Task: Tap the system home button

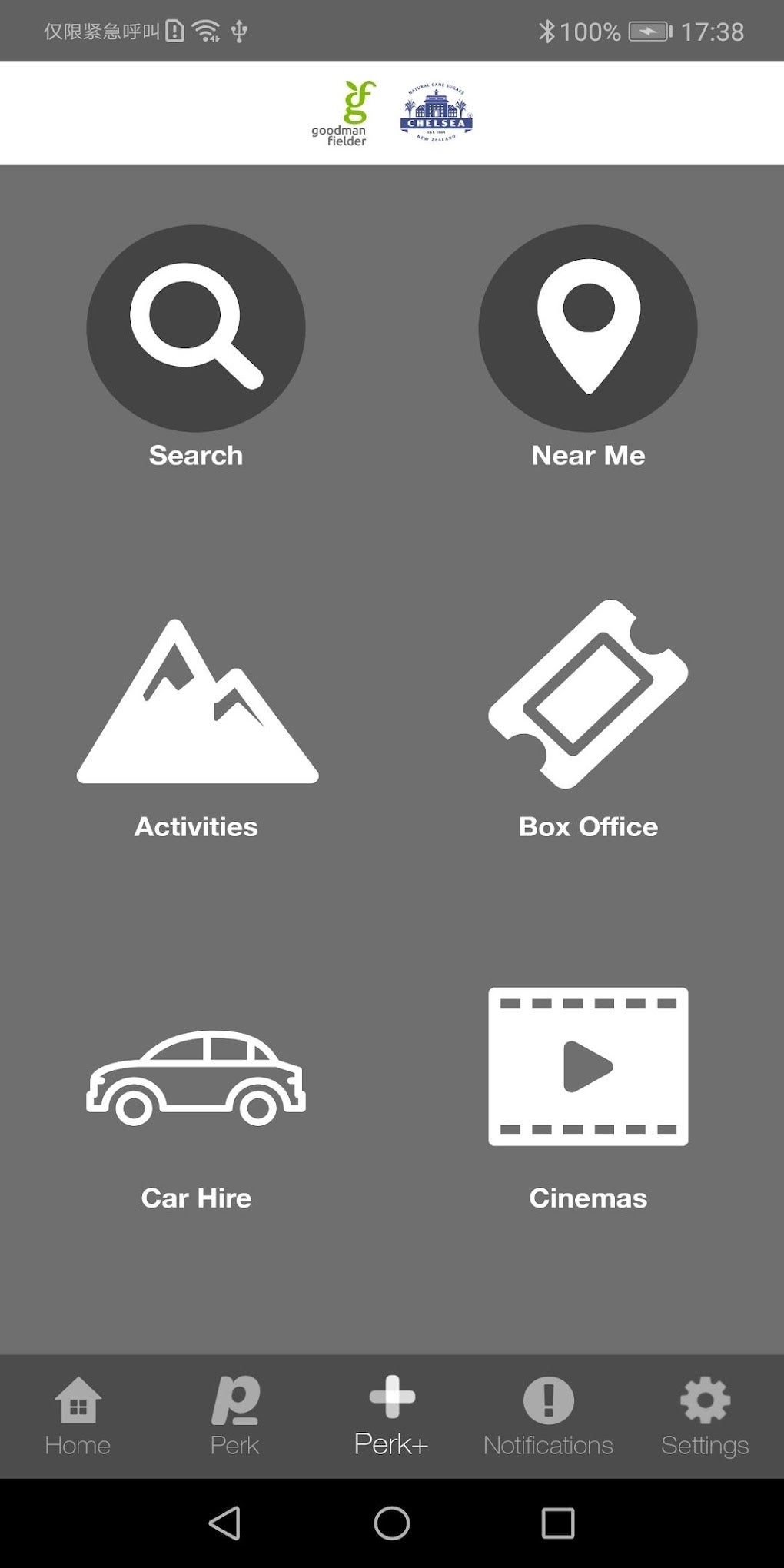Action: [x=392, y=1523]
